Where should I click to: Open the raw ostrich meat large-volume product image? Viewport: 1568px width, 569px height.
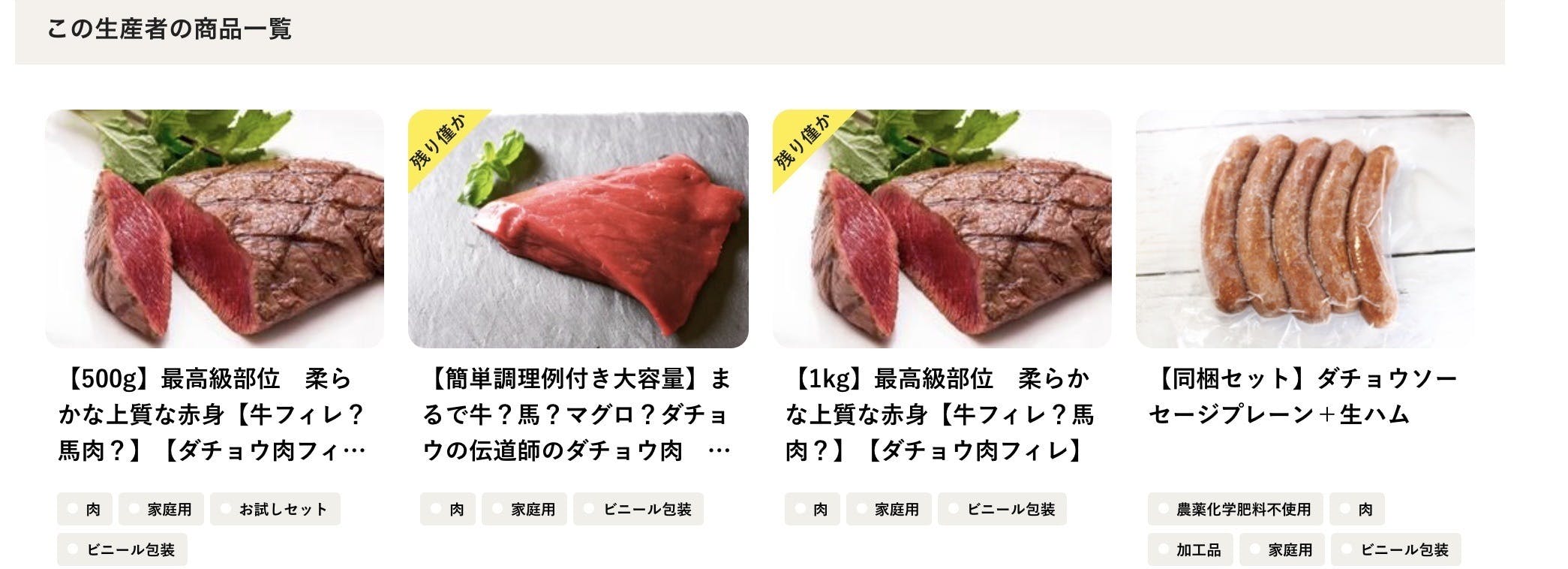[x=578, y=229]
